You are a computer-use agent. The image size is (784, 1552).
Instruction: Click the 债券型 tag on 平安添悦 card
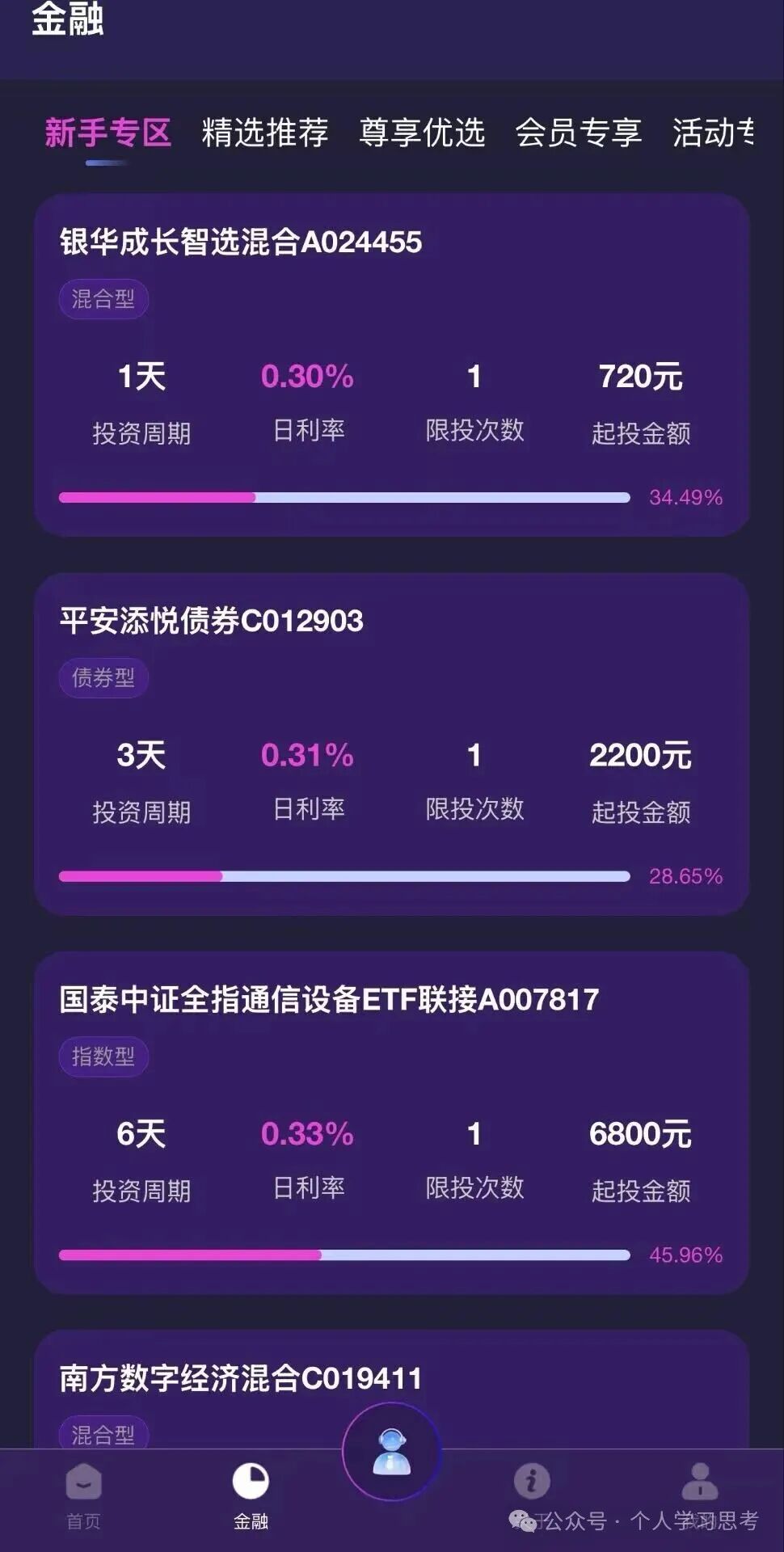click(x=104, y=678)
